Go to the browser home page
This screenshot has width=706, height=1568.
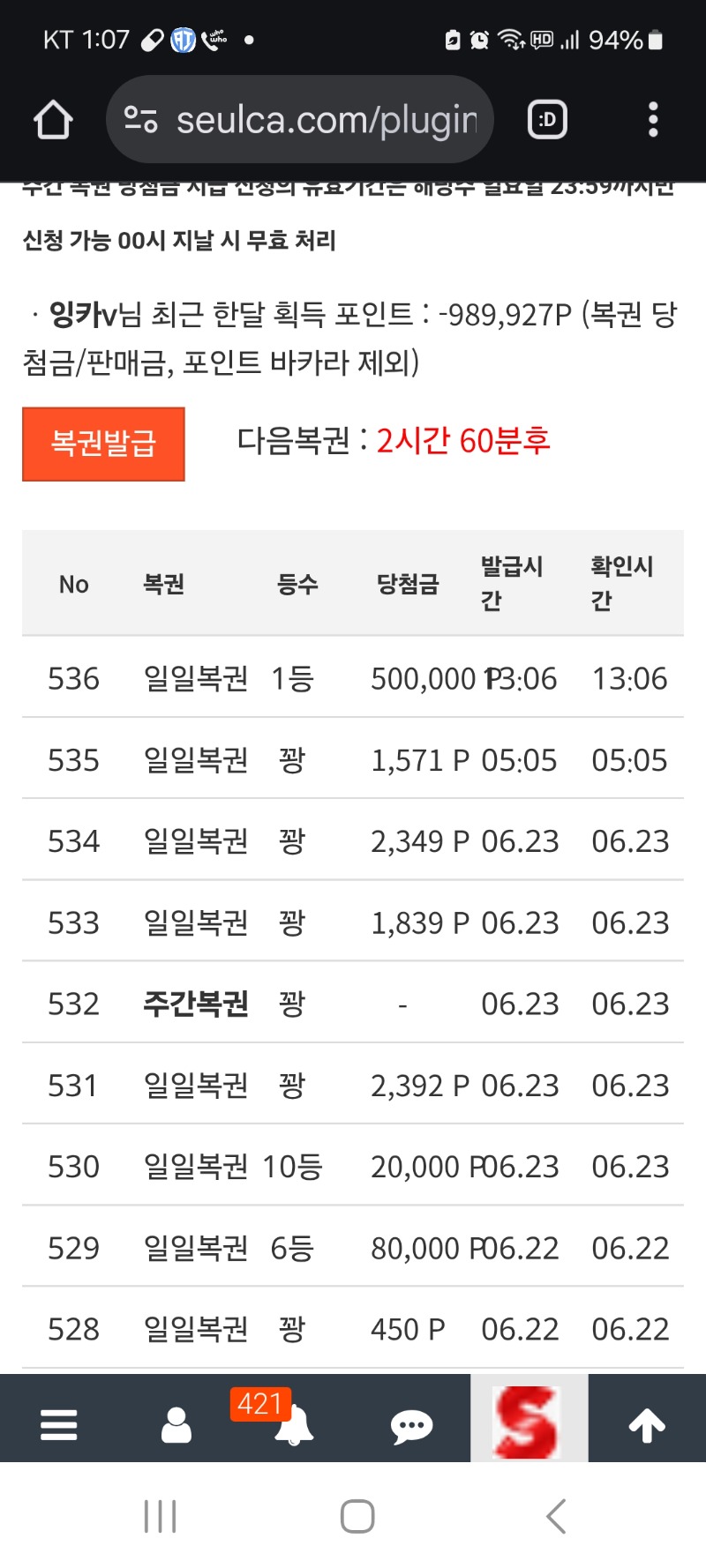tap(53, 120)
